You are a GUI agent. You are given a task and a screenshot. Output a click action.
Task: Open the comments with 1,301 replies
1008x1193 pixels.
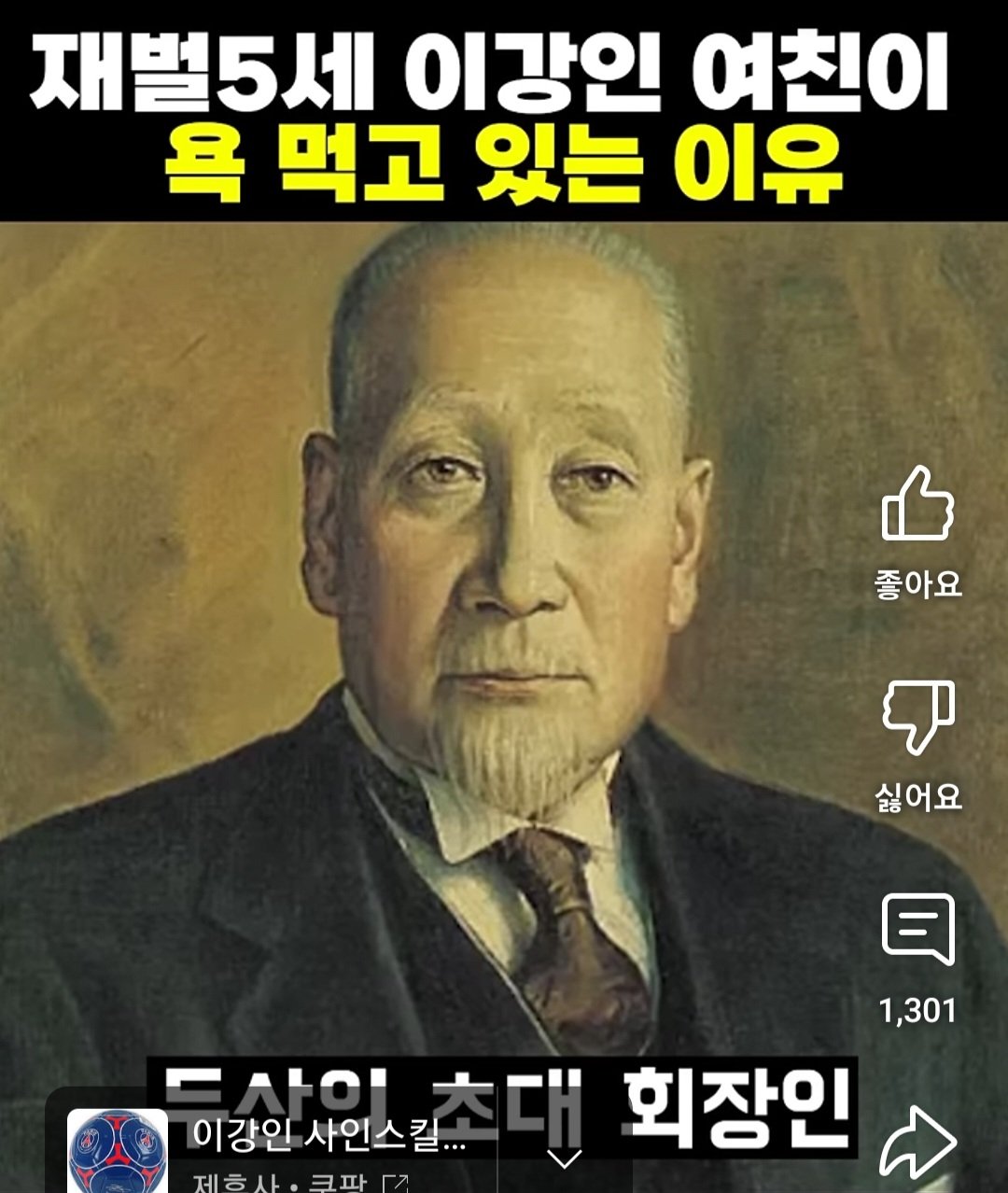point(918,930)
